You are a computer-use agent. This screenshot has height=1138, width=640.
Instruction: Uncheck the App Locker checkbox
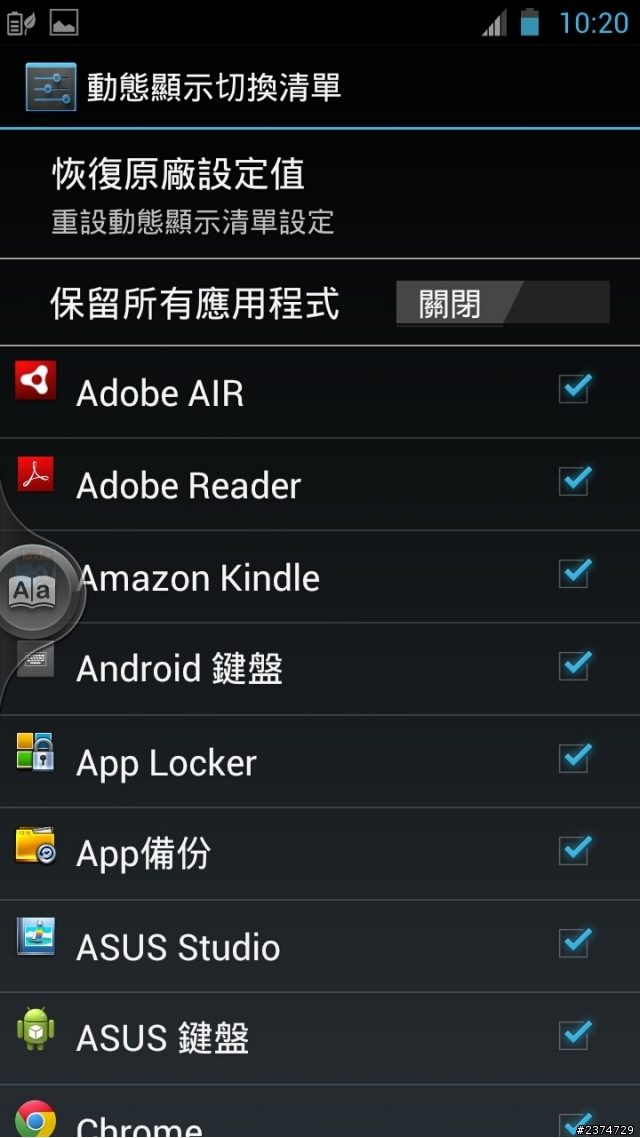(575, 759)
